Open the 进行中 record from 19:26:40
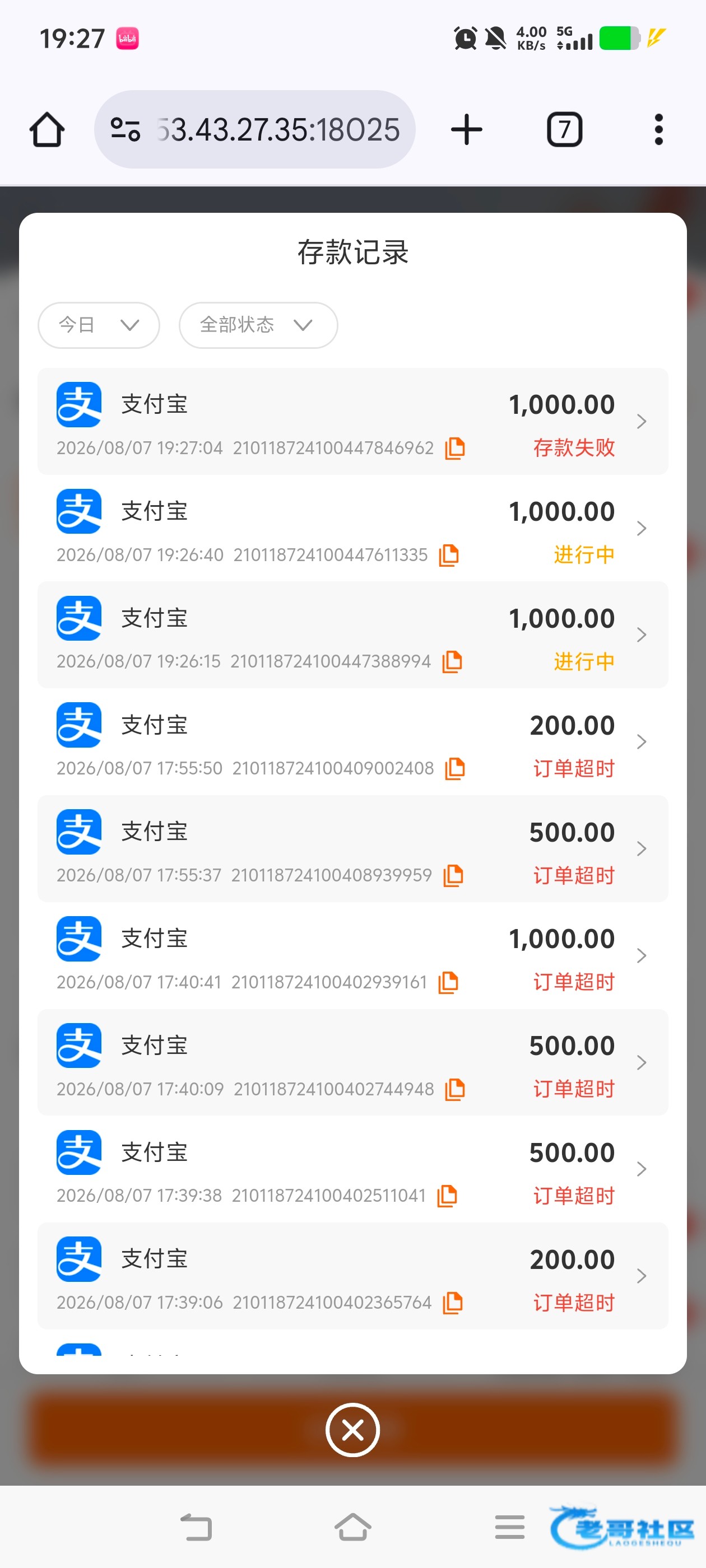Viewport: 706px width, 1568px height. (x=352, y=528)
